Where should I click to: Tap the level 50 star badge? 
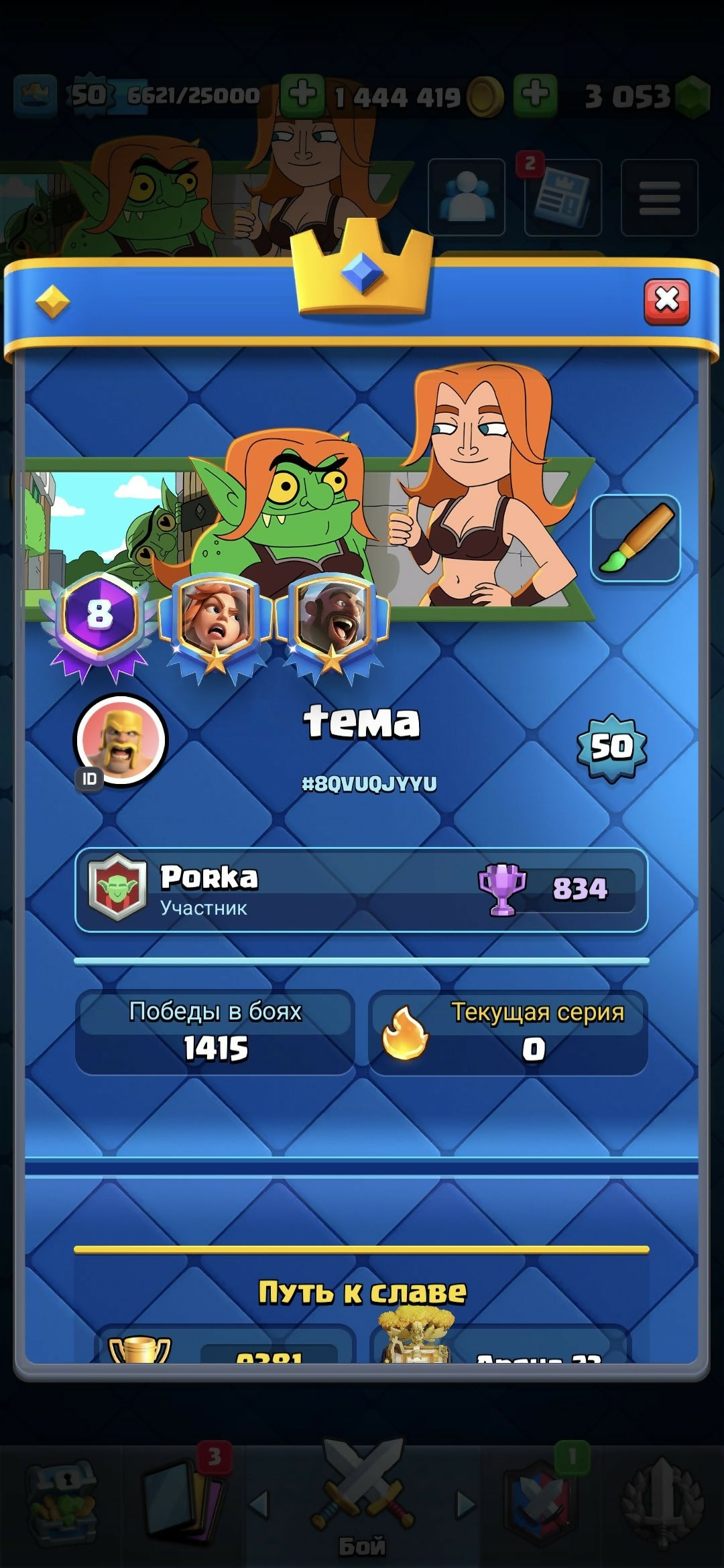tap(611, 747)
